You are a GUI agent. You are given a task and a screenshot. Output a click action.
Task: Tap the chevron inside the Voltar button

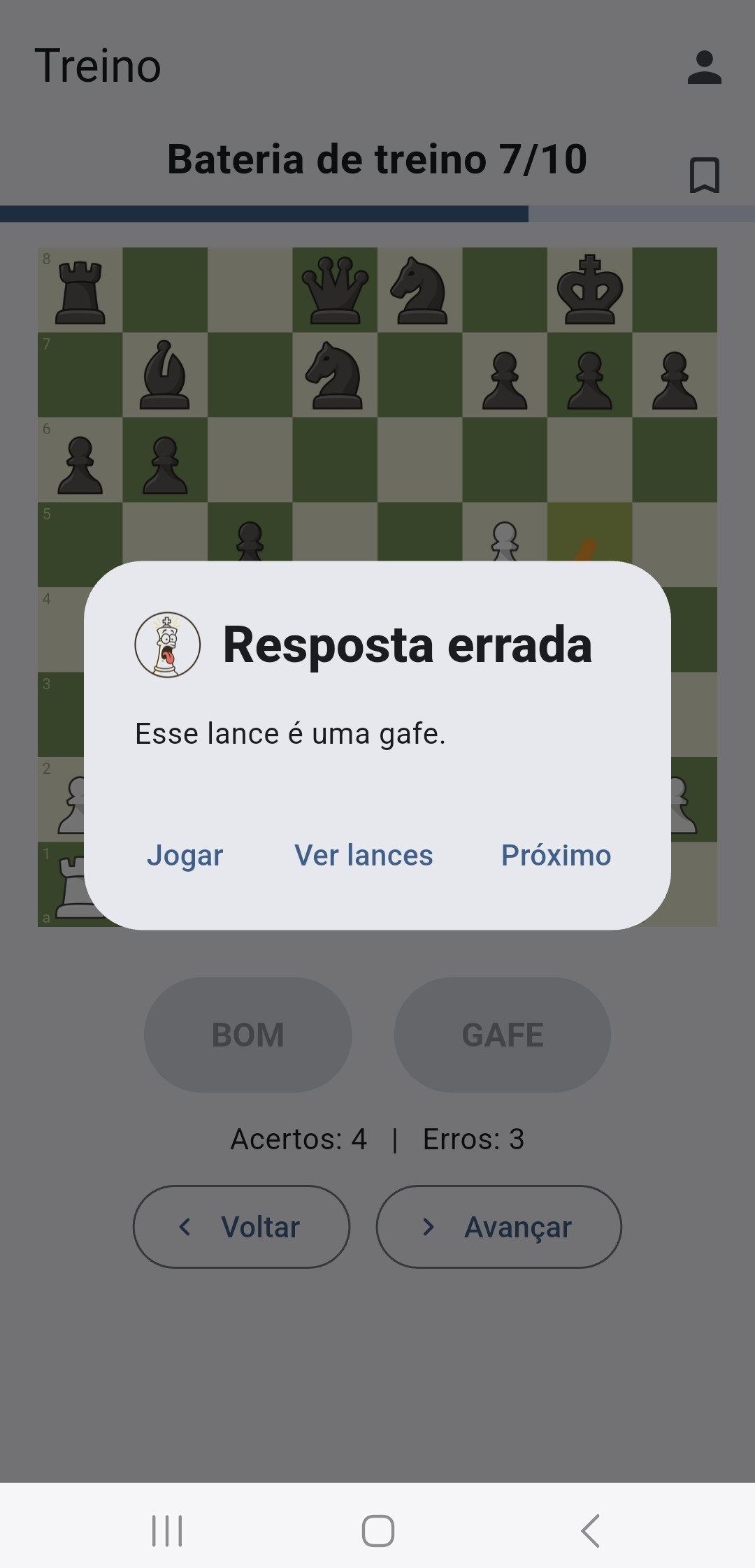(186, 1227)
